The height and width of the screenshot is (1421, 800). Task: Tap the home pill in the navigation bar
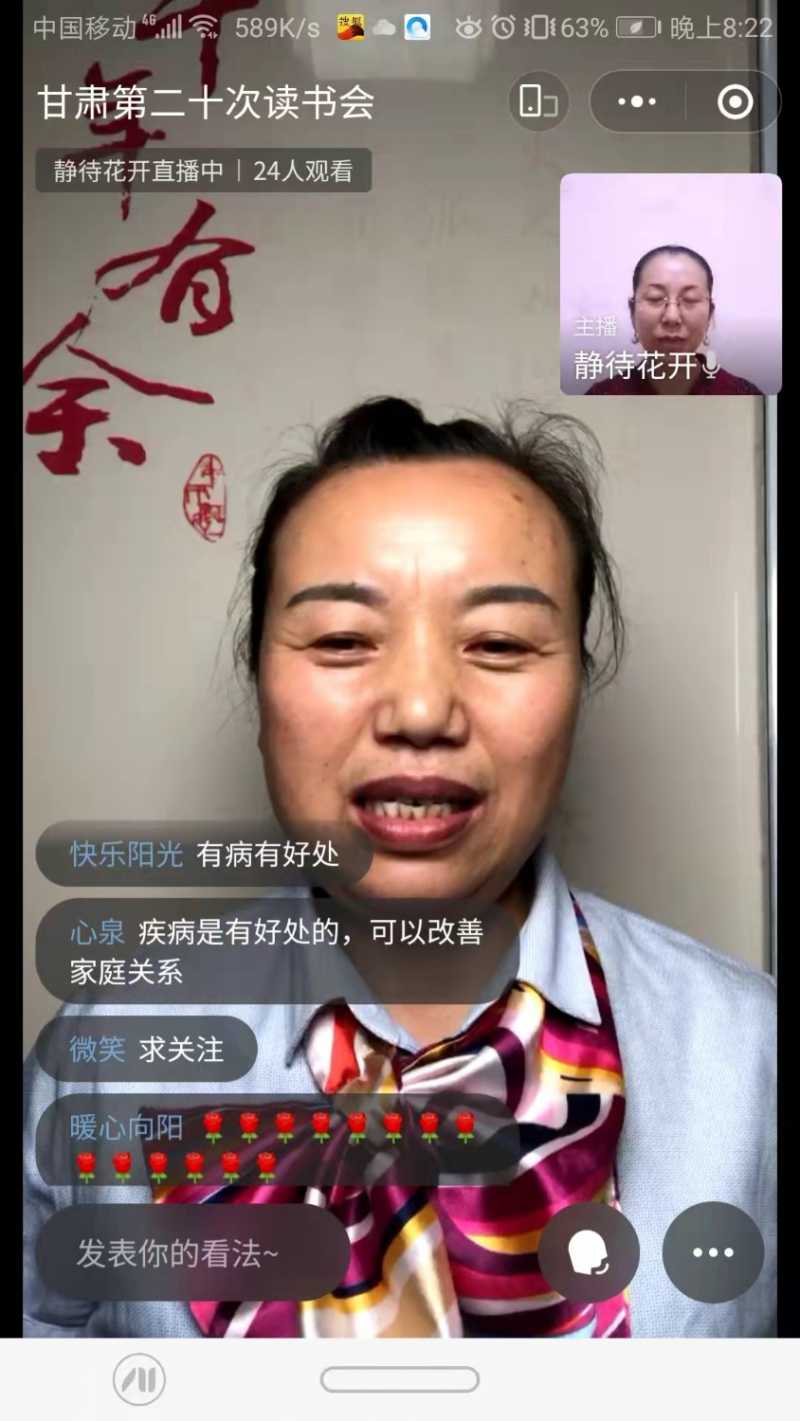pos(400,1380)
